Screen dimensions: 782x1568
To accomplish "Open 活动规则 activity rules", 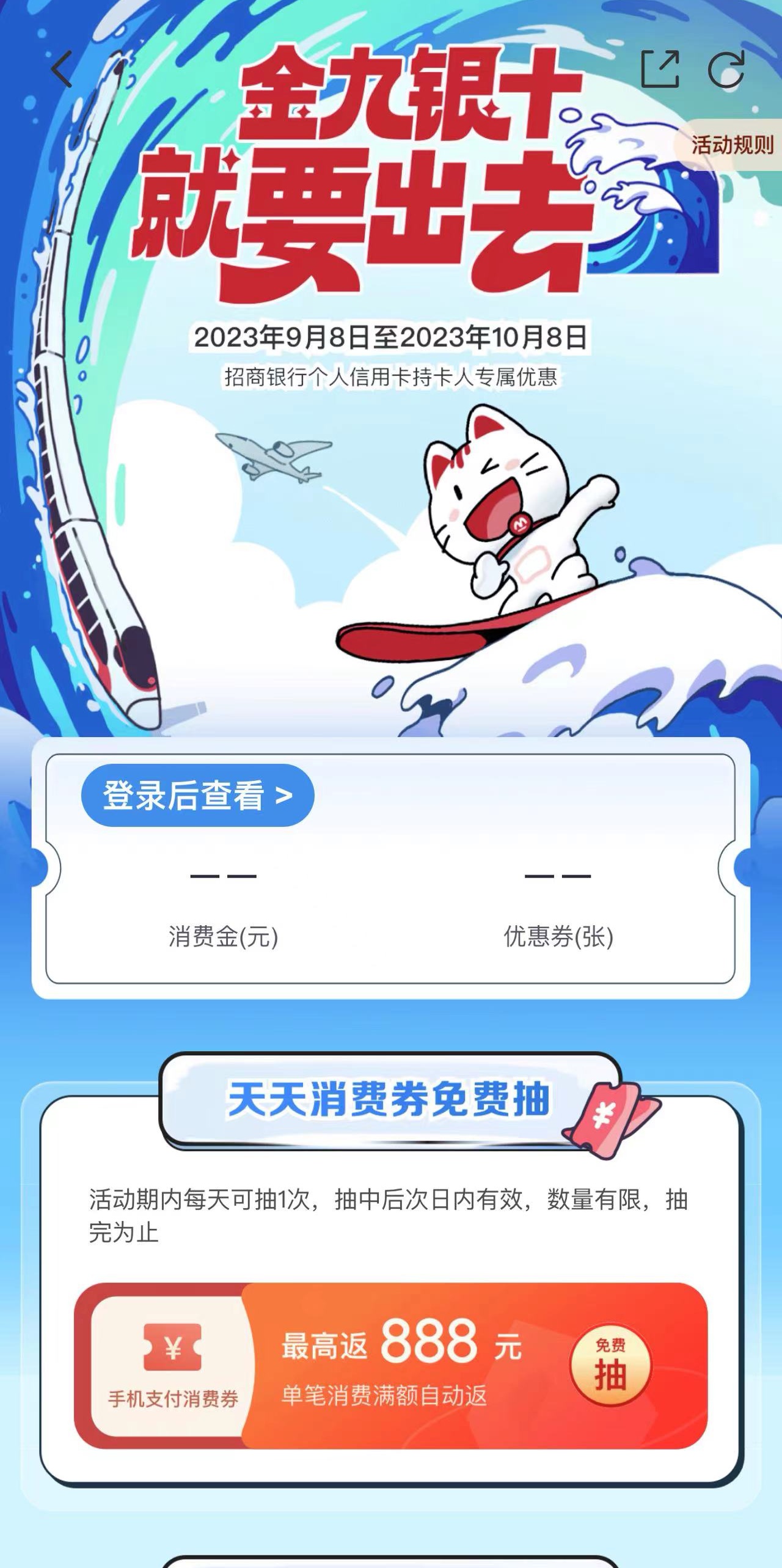I will pyautogui.click(x=732, y=145).
